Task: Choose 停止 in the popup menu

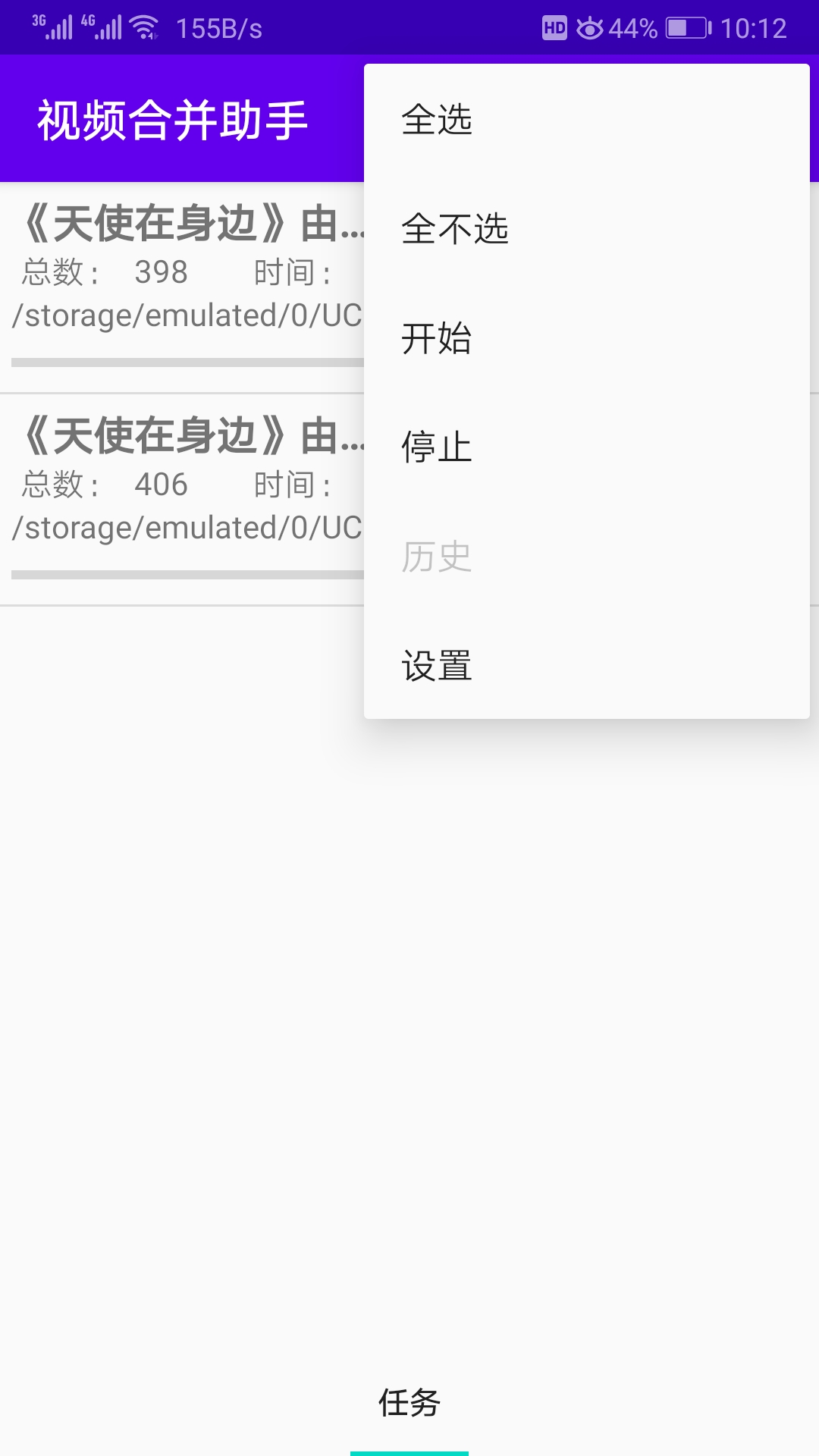Action: tap(586, 447)
